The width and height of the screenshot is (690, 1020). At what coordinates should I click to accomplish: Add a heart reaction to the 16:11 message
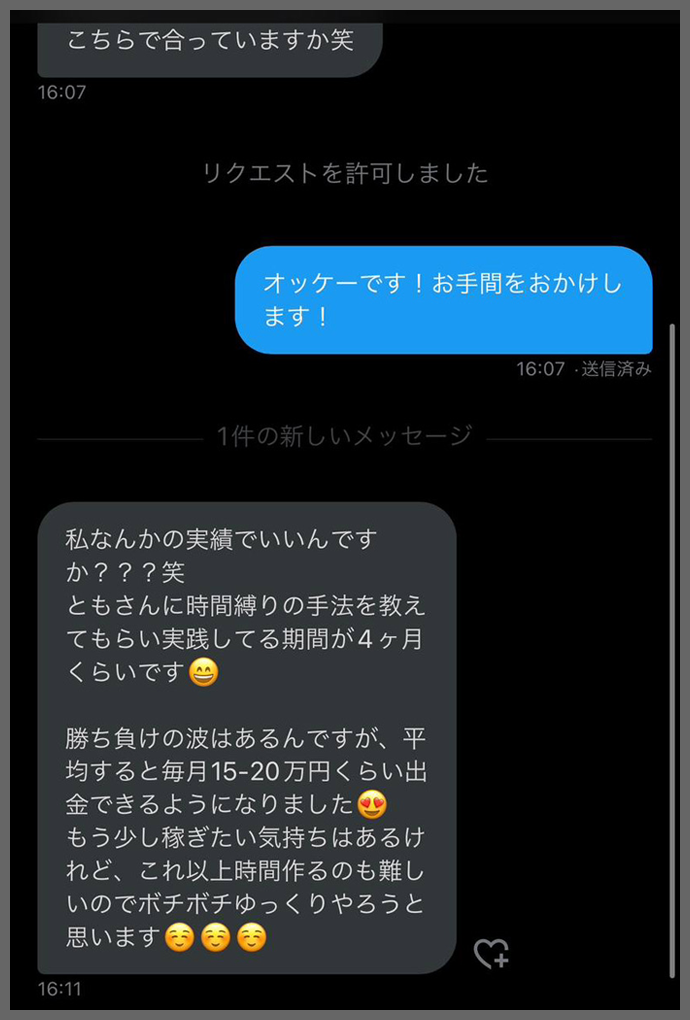[x=491, y=953]
